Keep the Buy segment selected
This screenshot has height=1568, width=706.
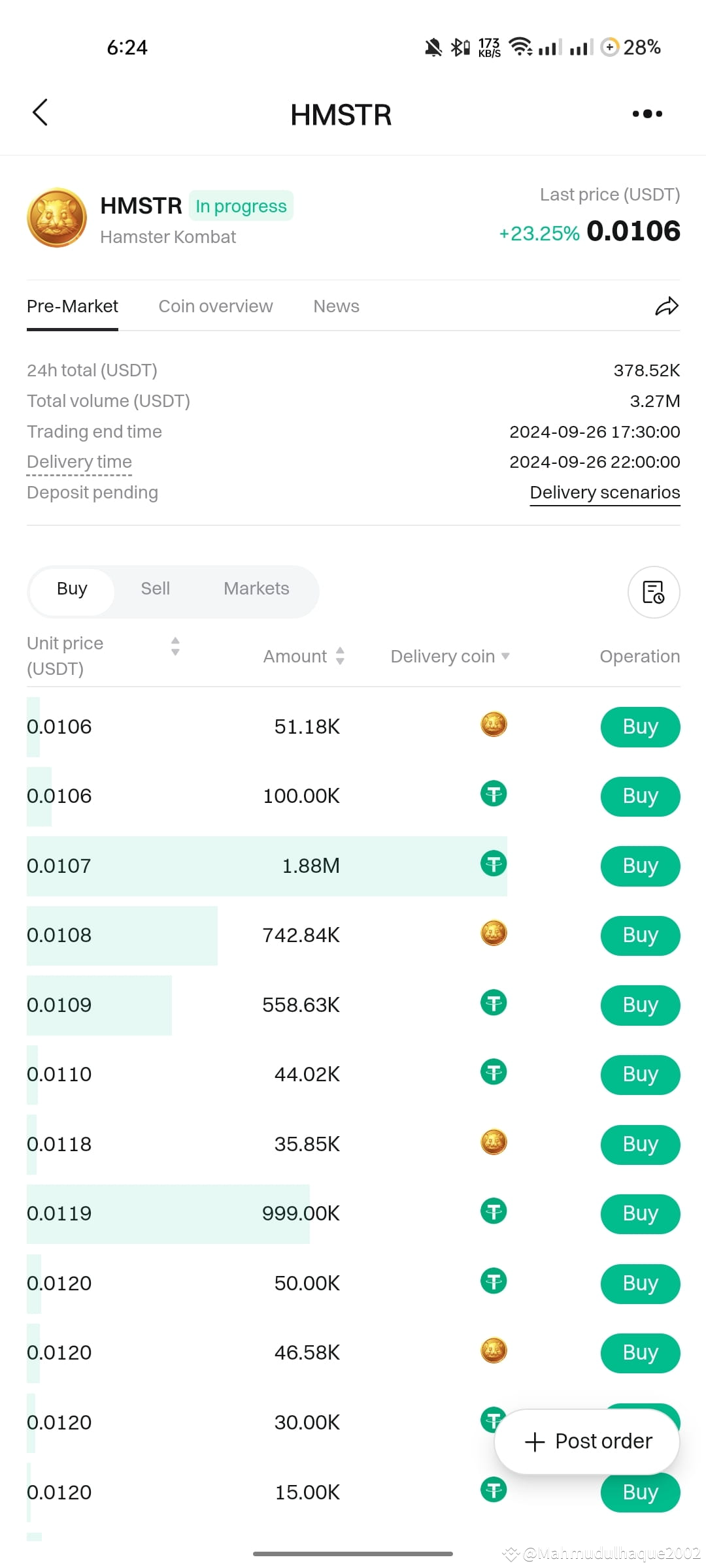pos(71,589)
